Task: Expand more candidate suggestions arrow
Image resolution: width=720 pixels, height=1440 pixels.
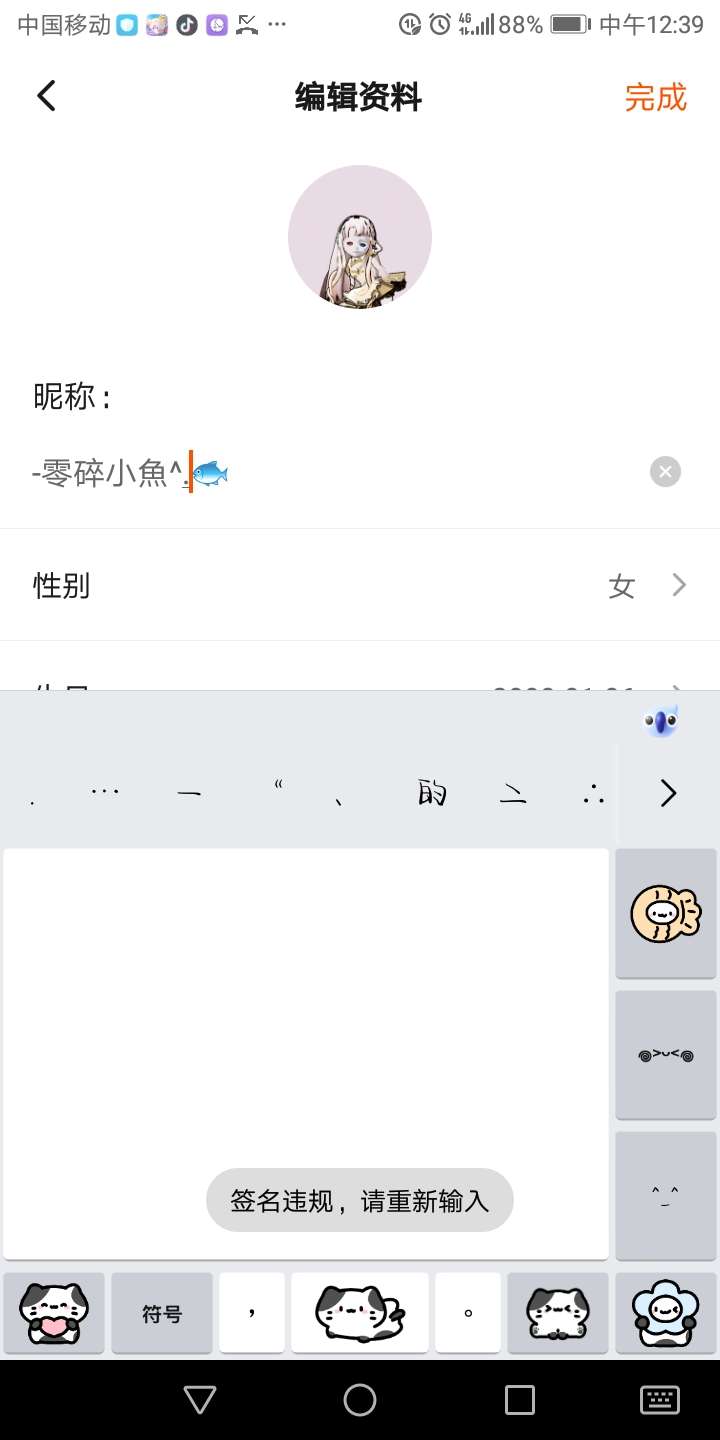Action: [x=668, y=794]
